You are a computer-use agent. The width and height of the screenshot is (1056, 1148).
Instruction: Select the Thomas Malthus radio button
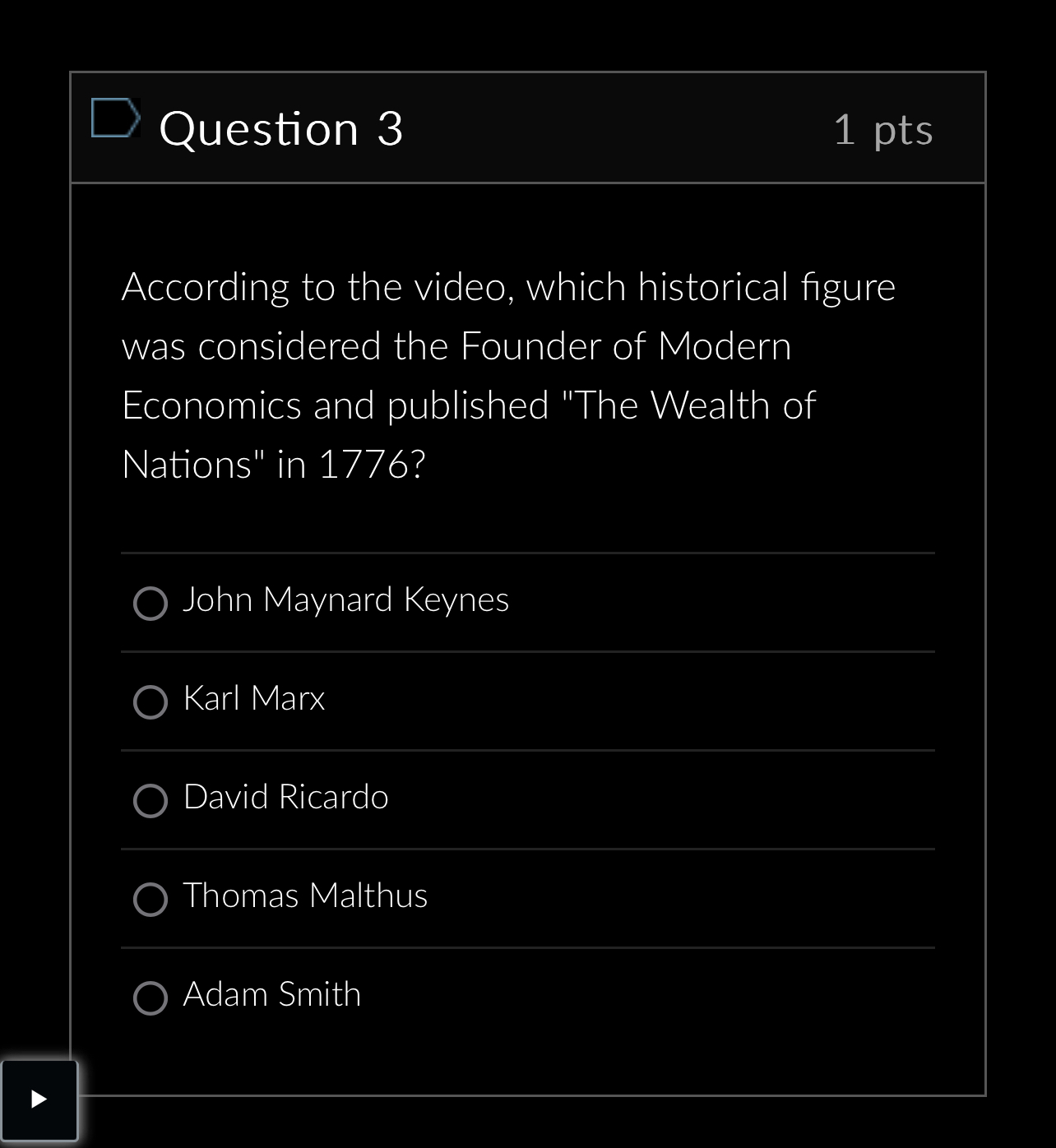[x=150, y=900]
